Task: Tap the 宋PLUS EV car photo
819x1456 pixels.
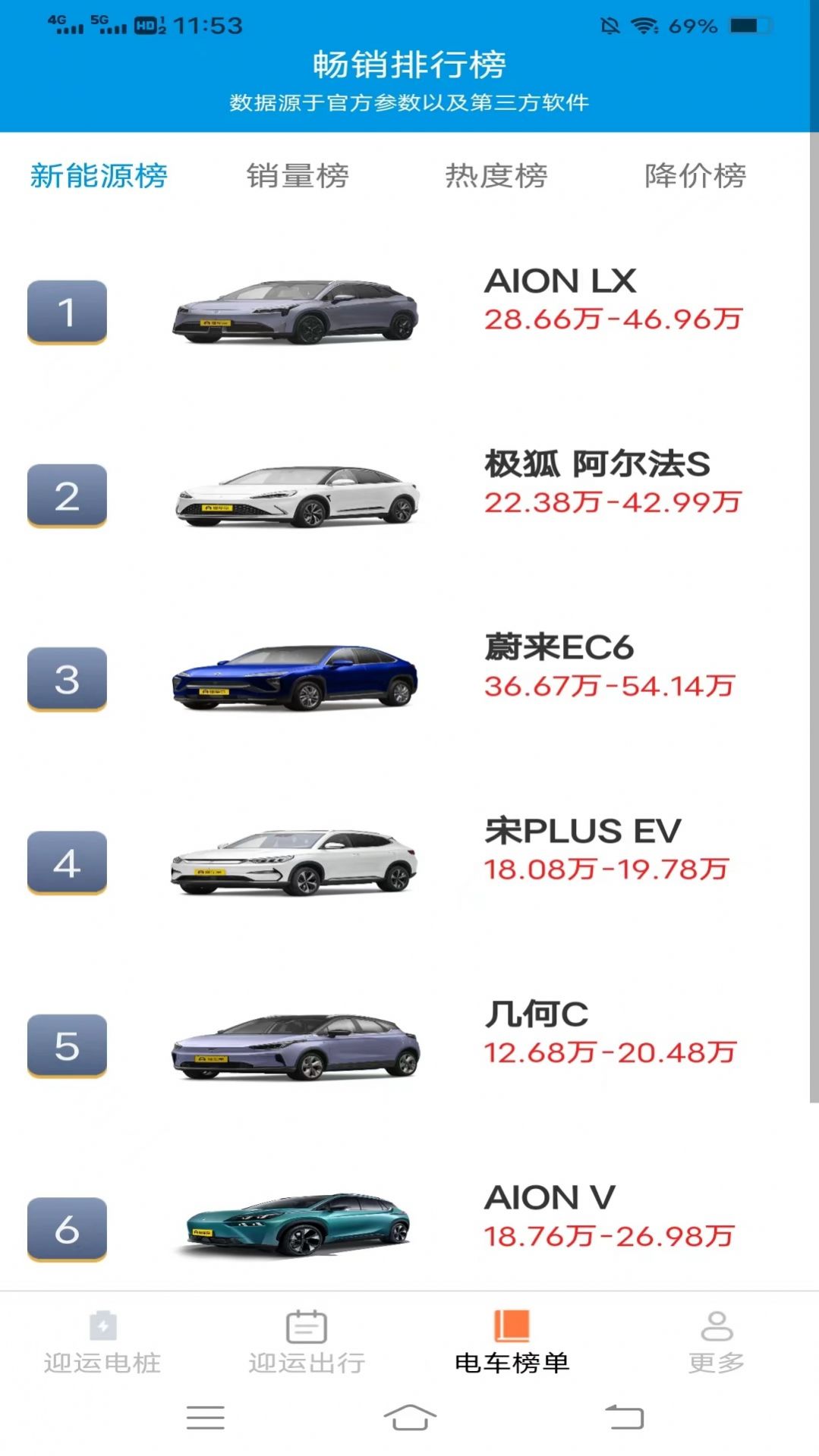Action: click(296, 863)
